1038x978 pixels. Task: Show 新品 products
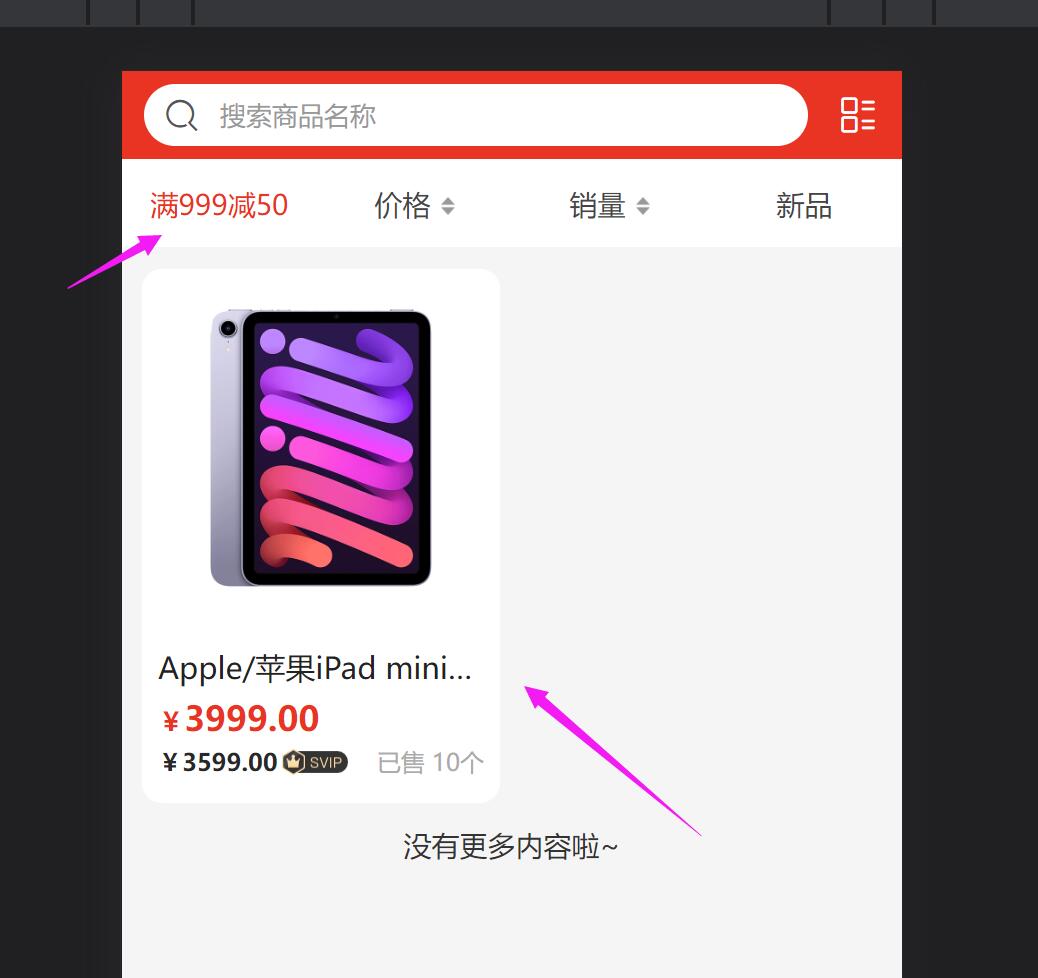[x=803, y=206]
